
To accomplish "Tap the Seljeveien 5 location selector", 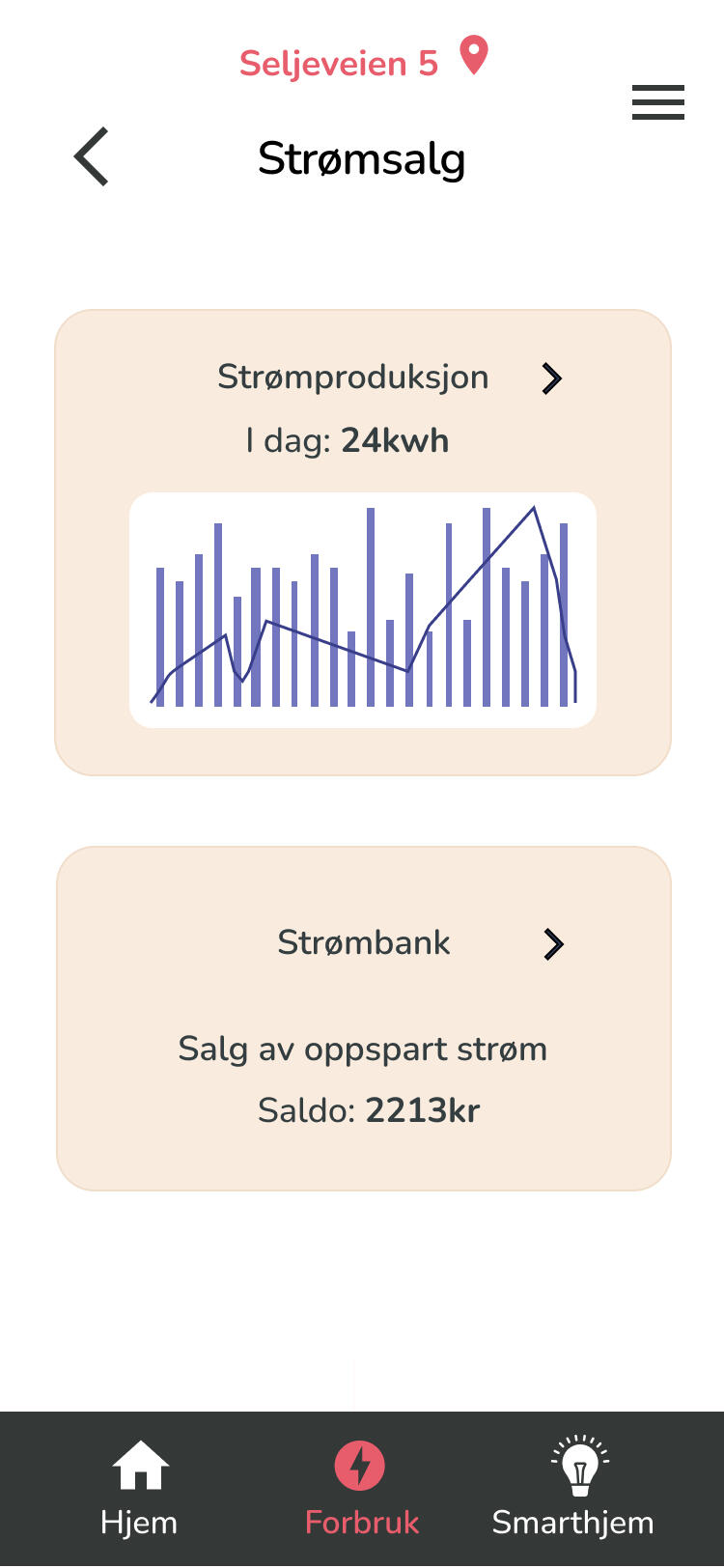I will click(x=362, y=61).
